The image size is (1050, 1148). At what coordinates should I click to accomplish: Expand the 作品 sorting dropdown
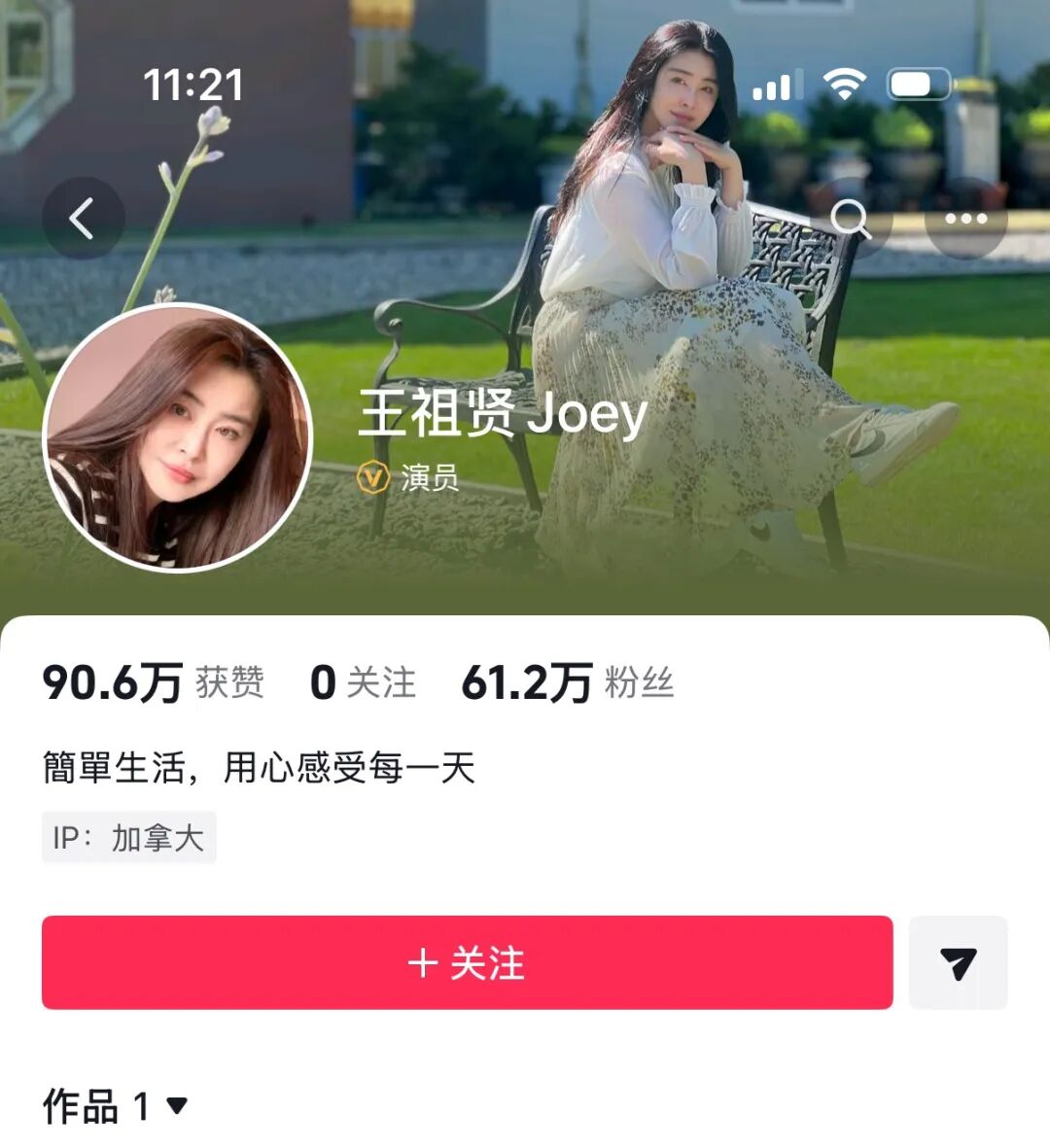tap(175, 1103)
